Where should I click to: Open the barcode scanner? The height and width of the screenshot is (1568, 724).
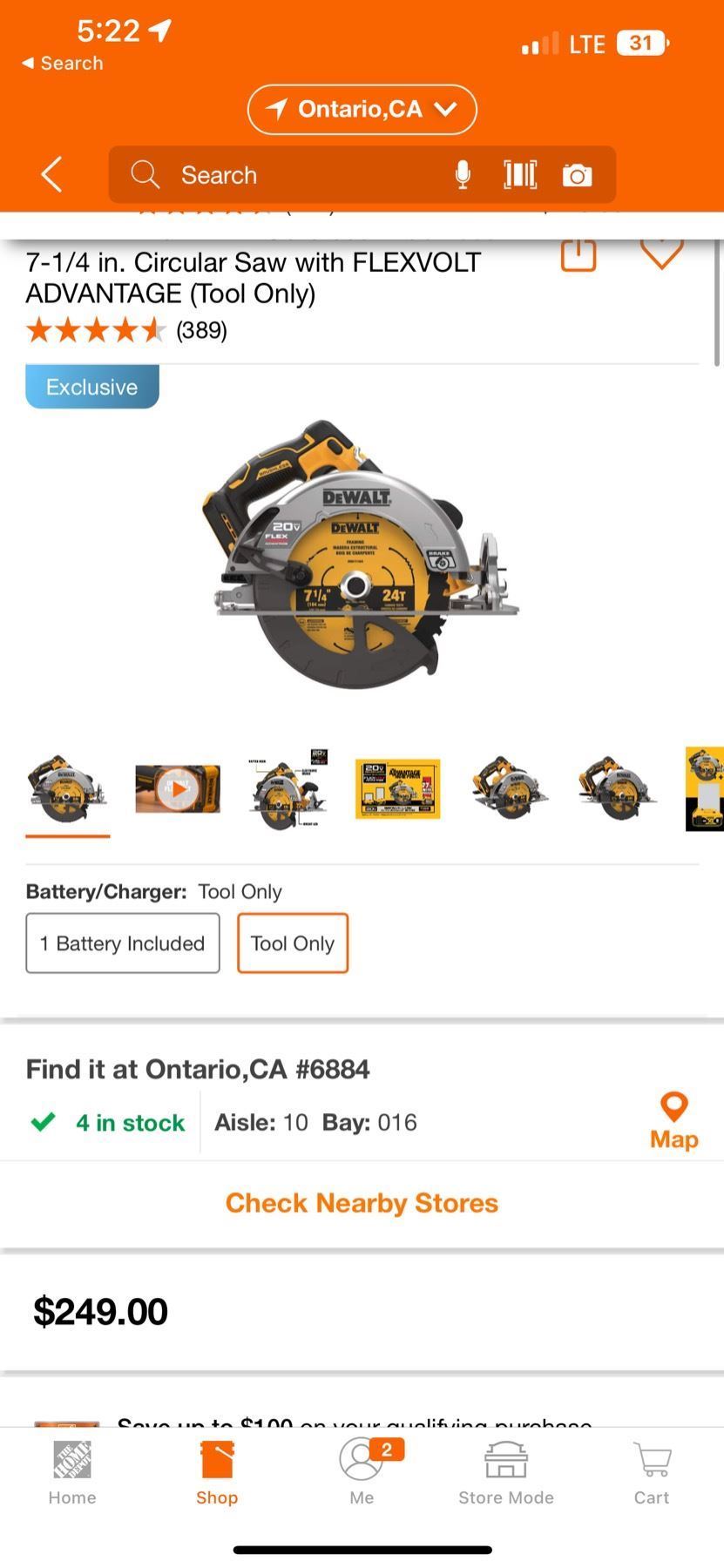point(520,175)
